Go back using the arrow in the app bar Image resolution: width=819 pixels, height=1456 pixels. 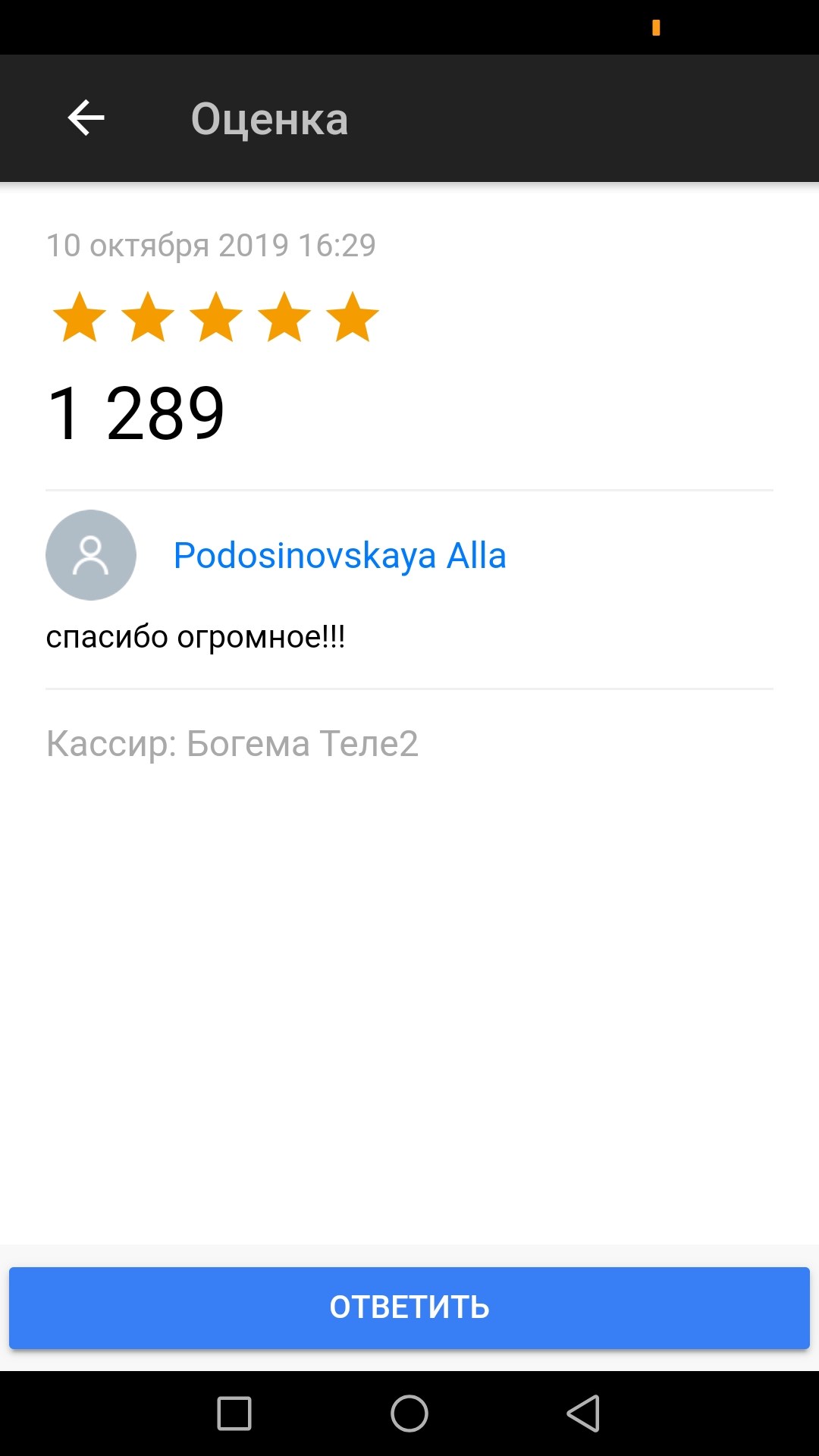86,118
